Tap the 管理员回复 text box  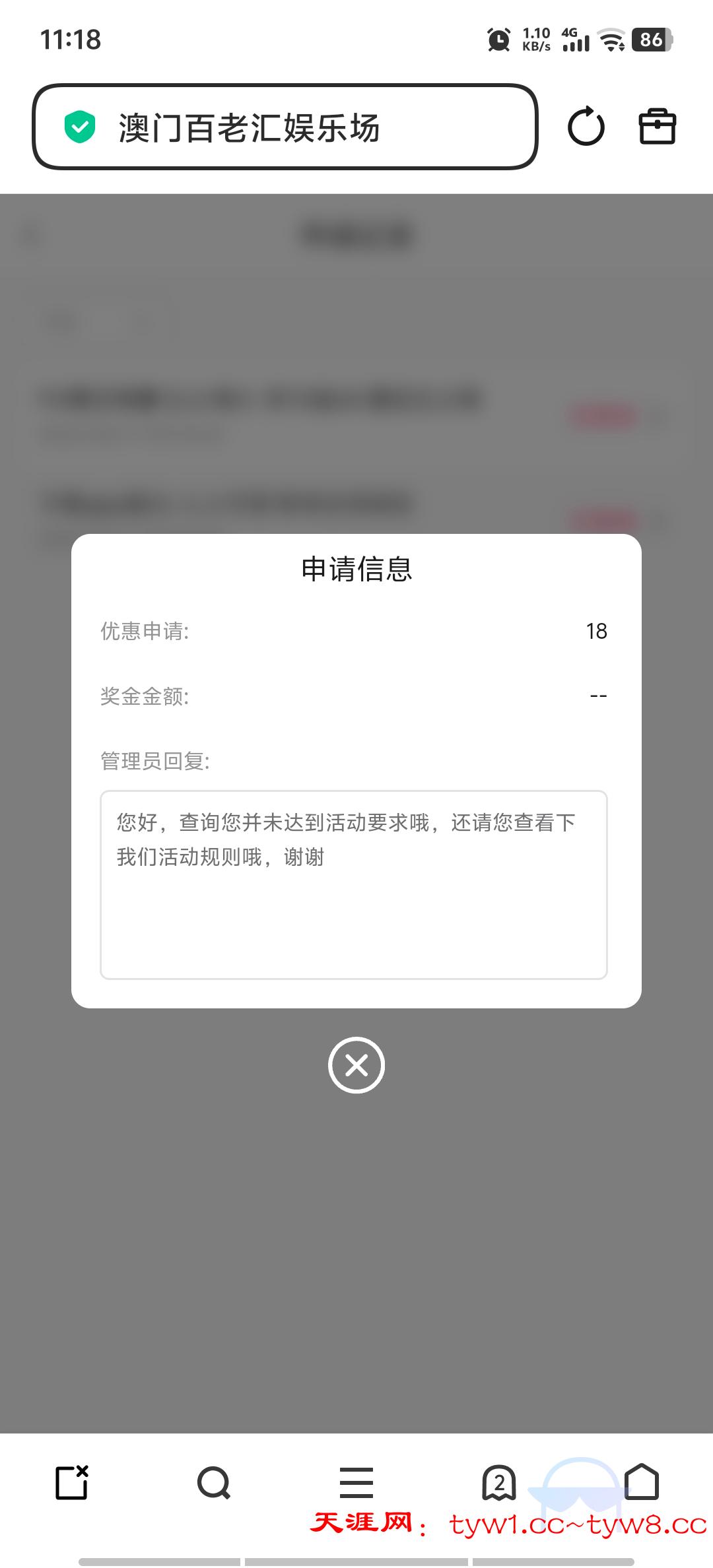(354, 884)
